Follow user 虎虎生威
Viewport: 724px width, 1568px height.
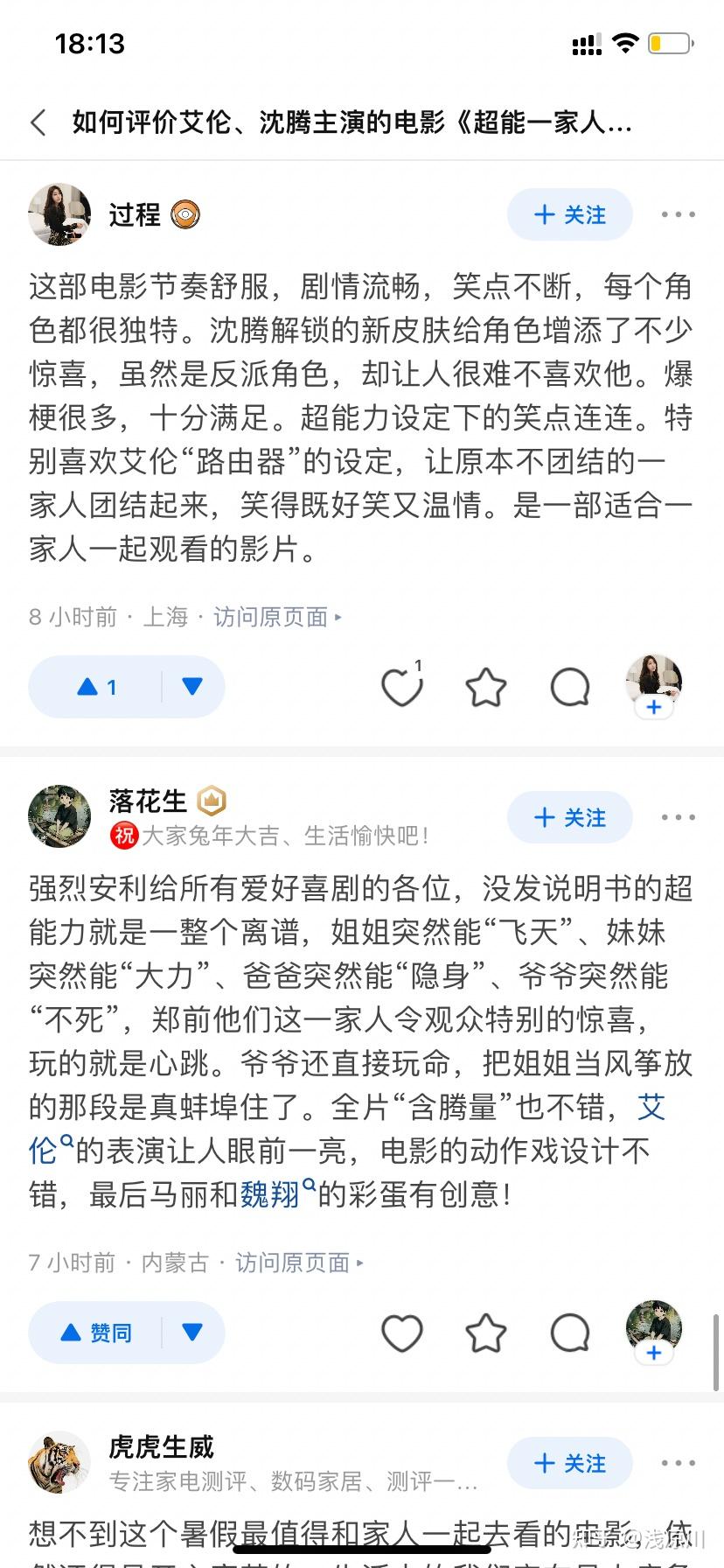pos(569,1462)
